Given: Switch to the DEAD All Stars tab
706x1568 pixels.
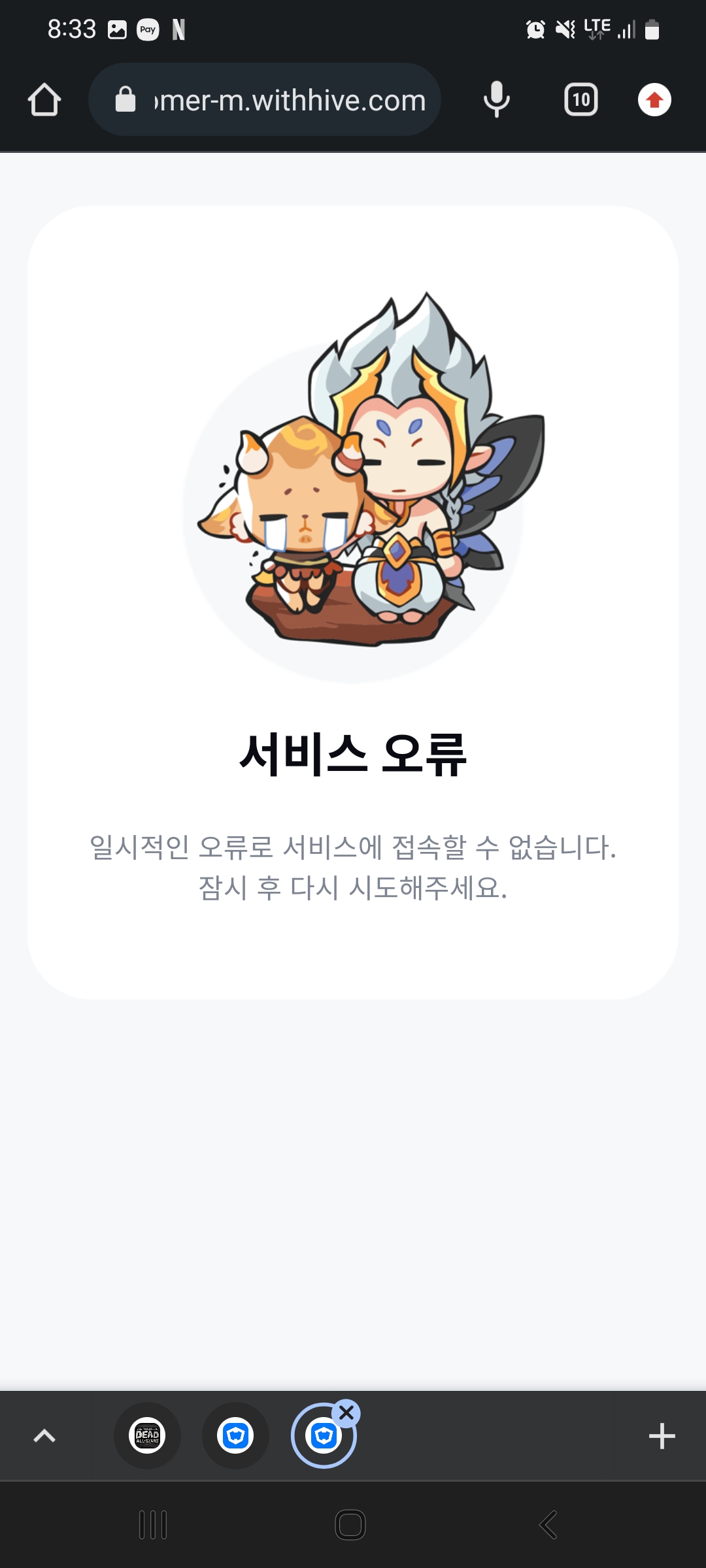Looking at the screenshot, I should (x=147, y=1435).
